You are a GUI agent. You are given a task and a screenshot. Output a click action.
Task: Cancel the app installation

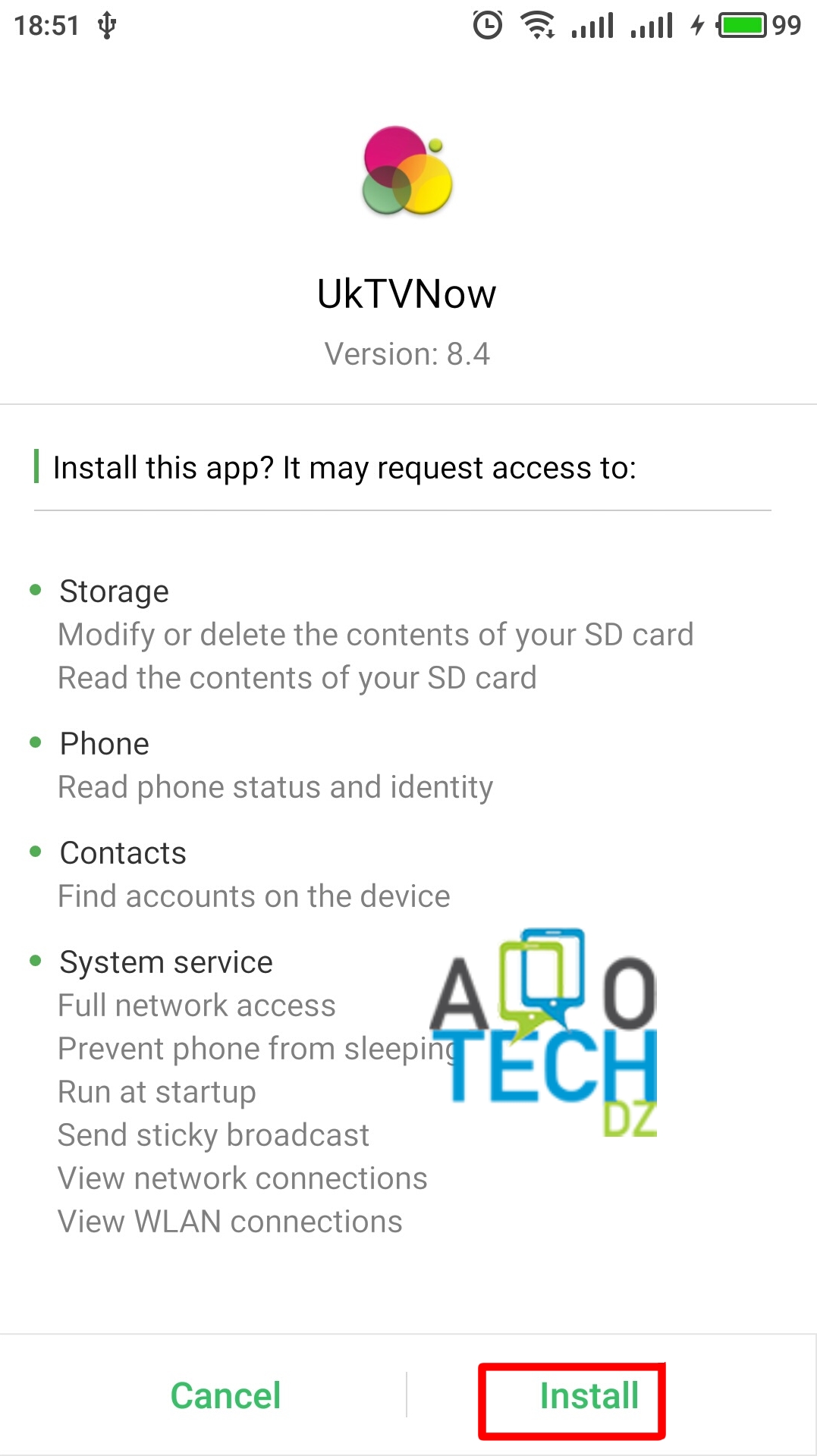pyautogui.click(x=225, y=1396)
